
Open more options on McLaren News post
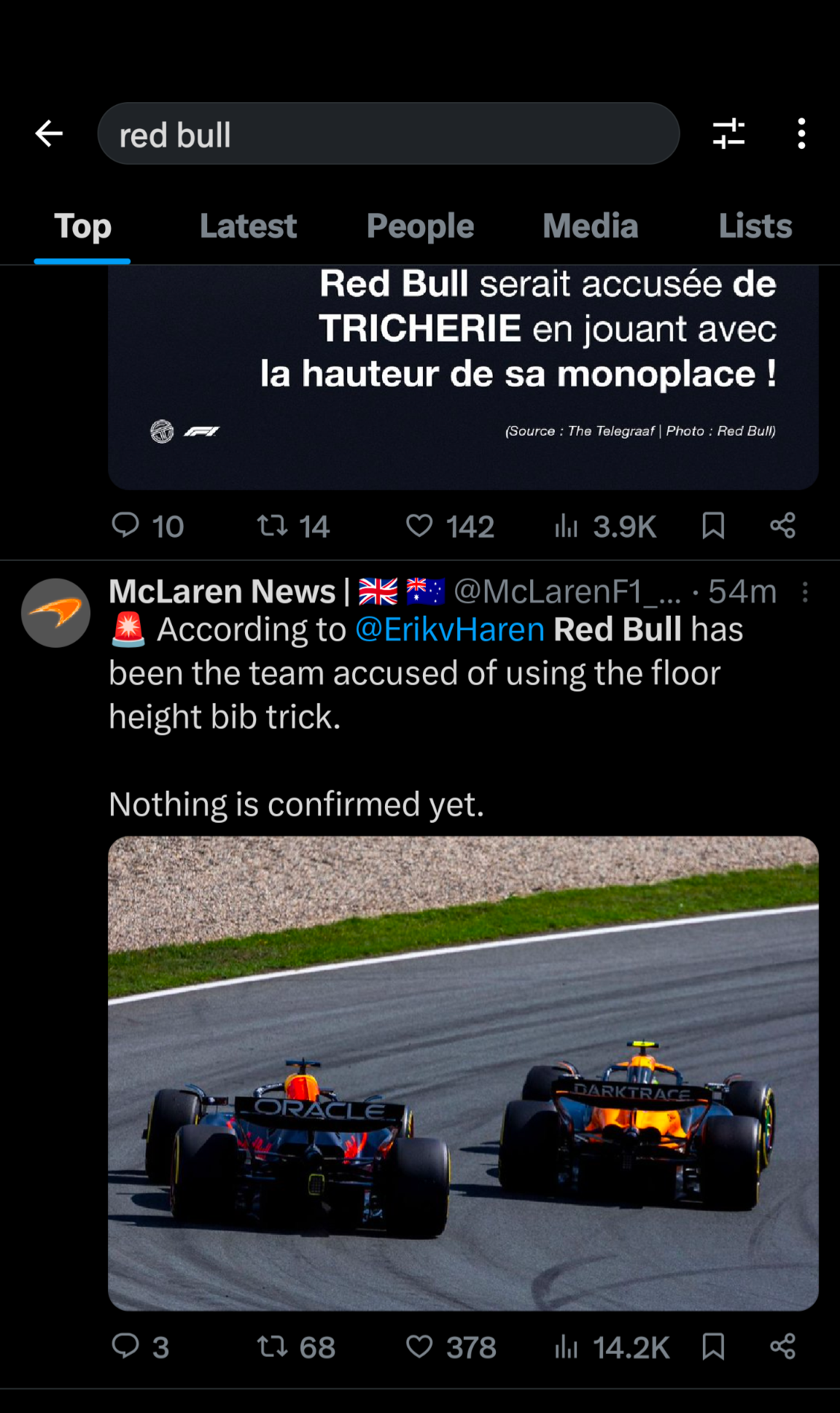[x=805, y=592]
